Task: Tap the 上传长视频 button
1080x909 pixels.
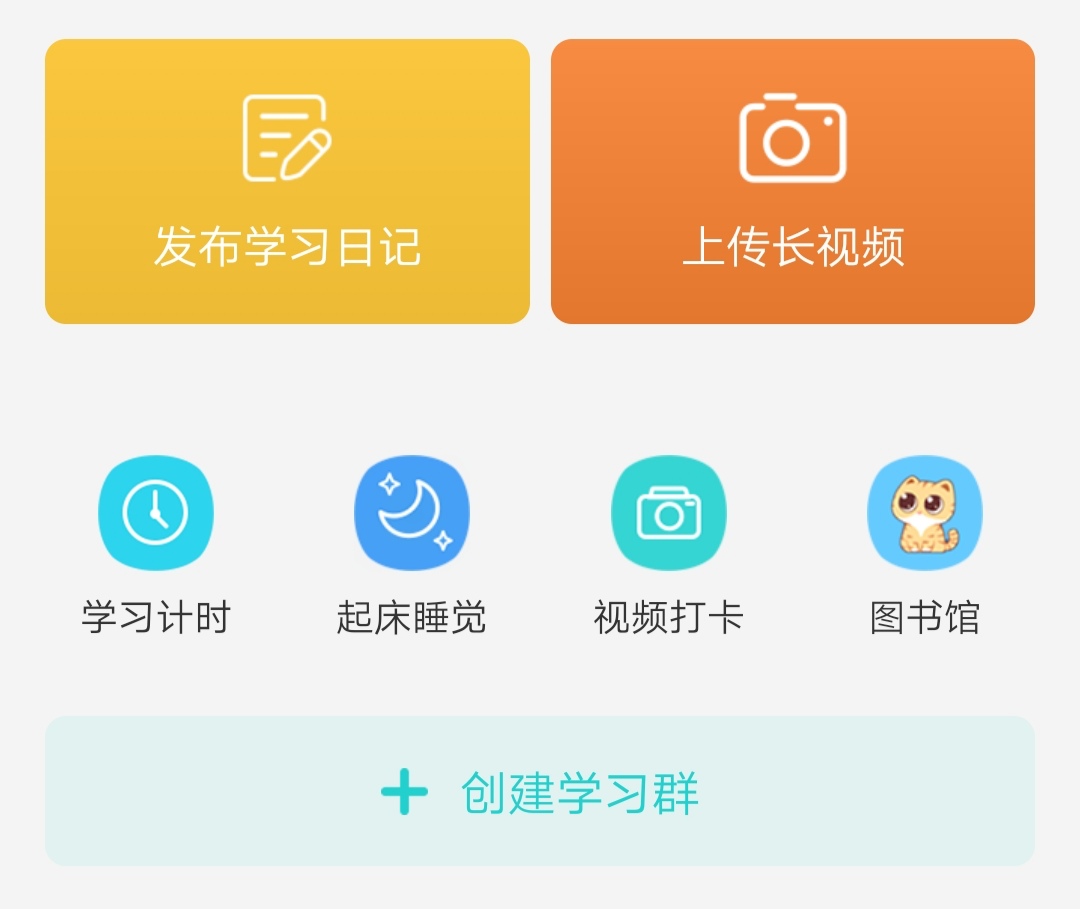Action: [x=792, y=182]
